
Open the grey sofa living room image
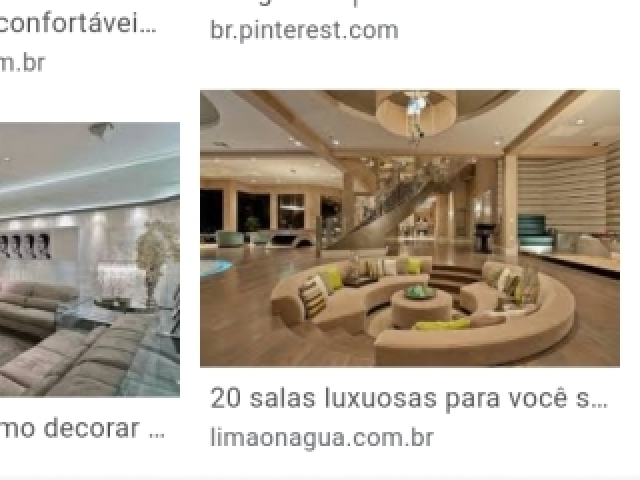[x=90, y=260]
